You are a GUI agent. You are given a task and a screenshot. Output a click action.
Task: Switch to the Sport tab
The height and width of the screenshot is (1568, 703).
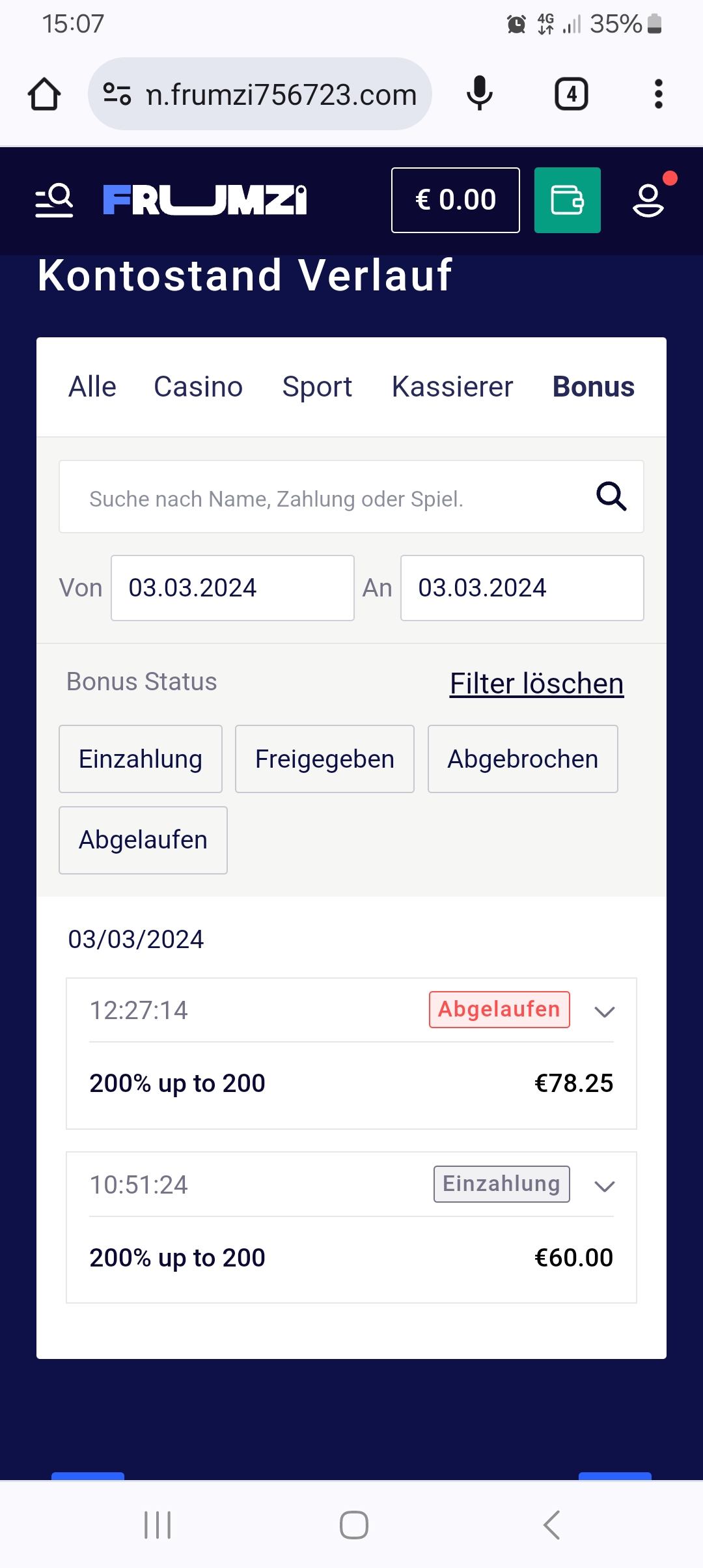tap(317, 387)
